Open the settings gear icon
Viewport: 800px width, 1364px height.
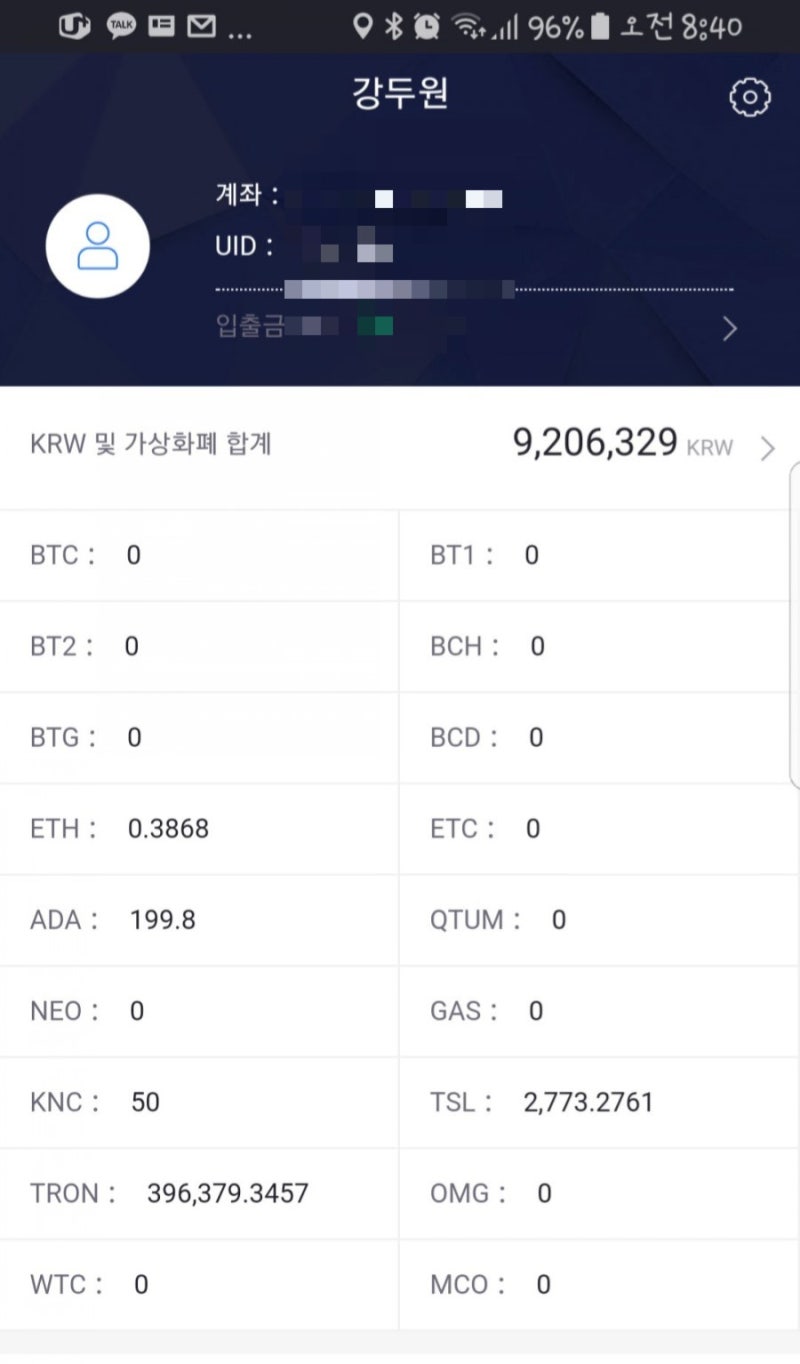tap(749, 97)
